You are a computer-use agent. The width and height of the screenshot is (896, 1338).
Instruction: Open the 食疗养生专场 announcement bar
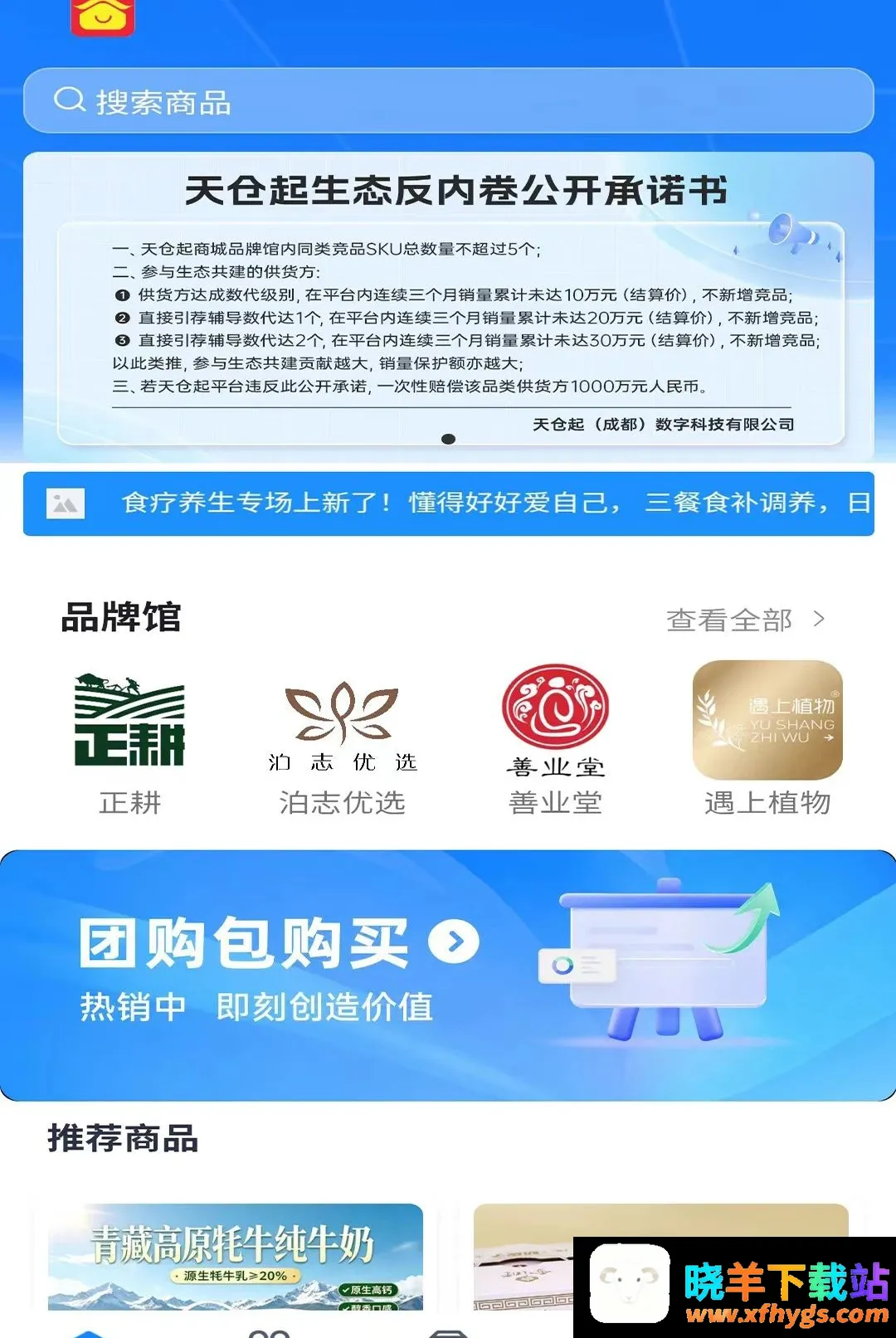click(x=448, y=504)
